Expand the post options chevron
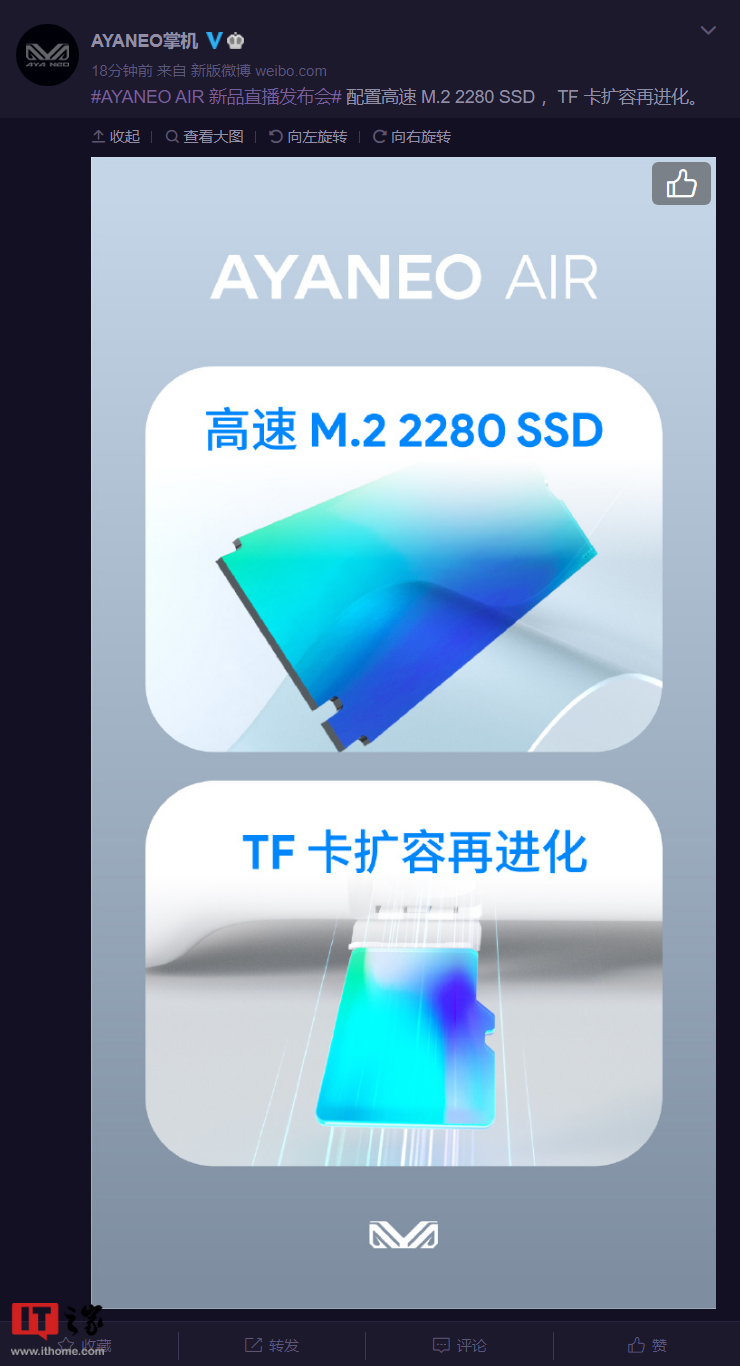The width and height of the screenshot is (740, 1366). pos(708,31)
